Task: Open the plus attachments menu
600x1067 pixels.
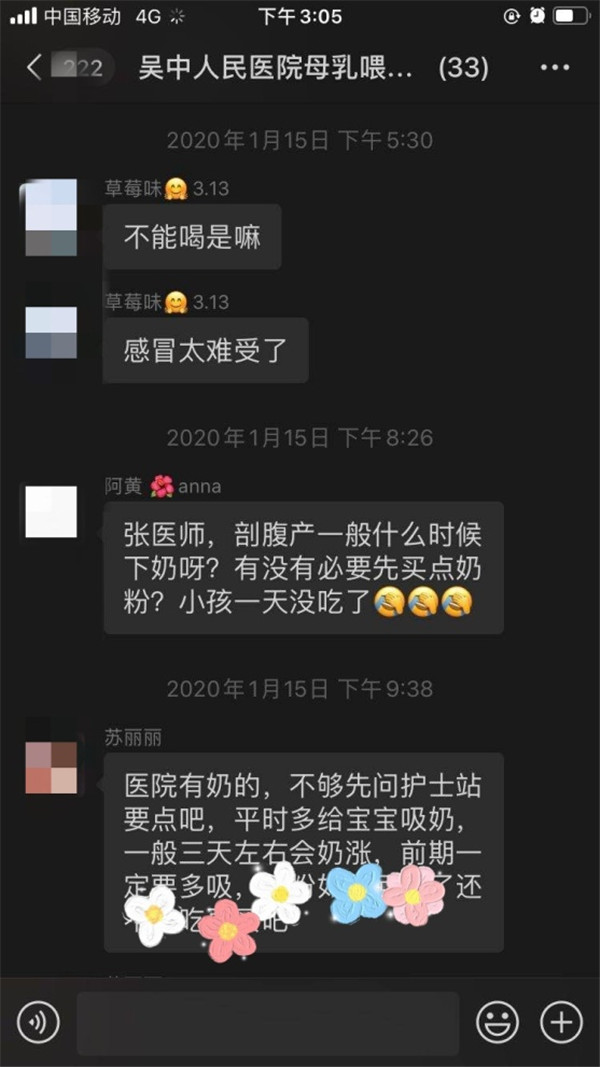Action: (561, 1022)
